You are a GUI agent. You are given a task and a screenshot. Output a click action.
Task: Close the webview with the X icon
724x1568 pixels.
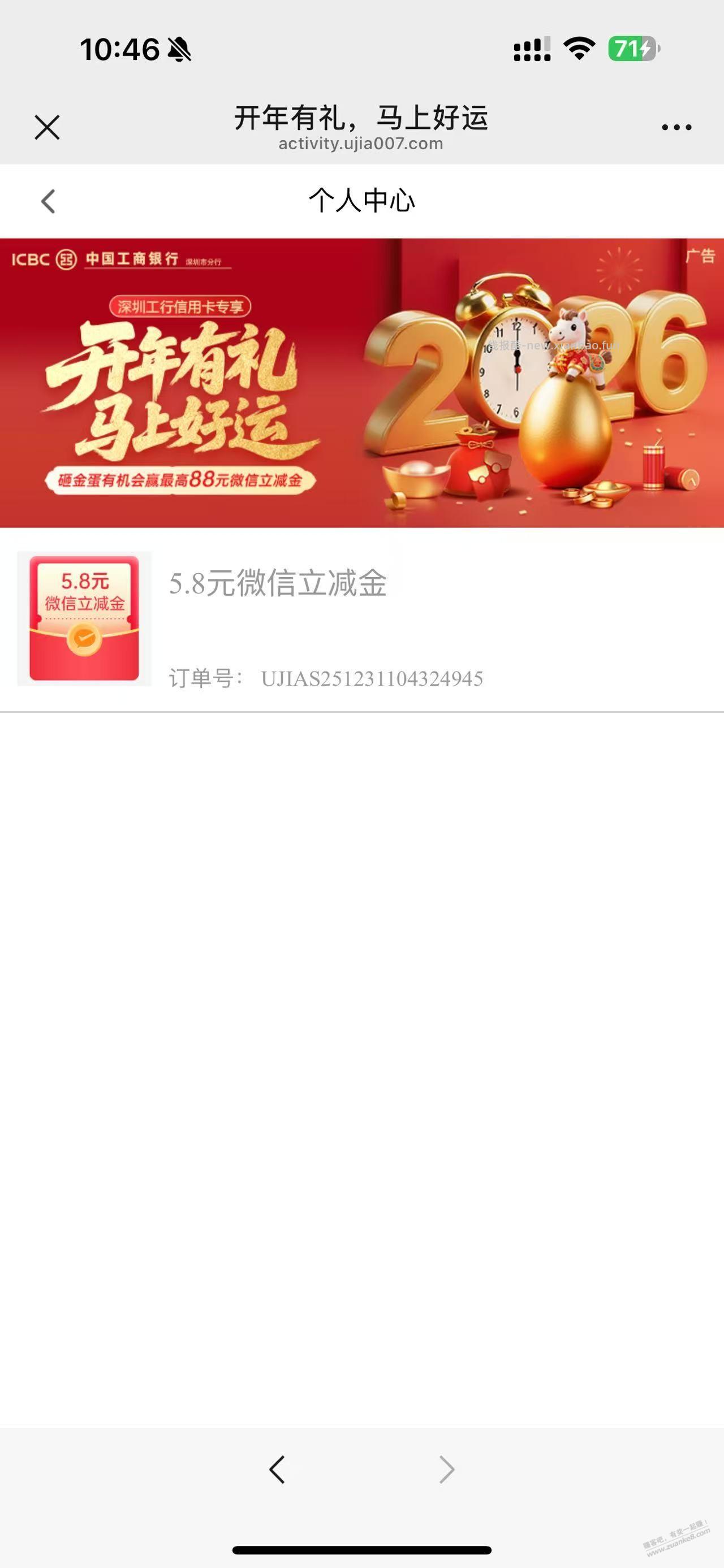tap(48, 126)
